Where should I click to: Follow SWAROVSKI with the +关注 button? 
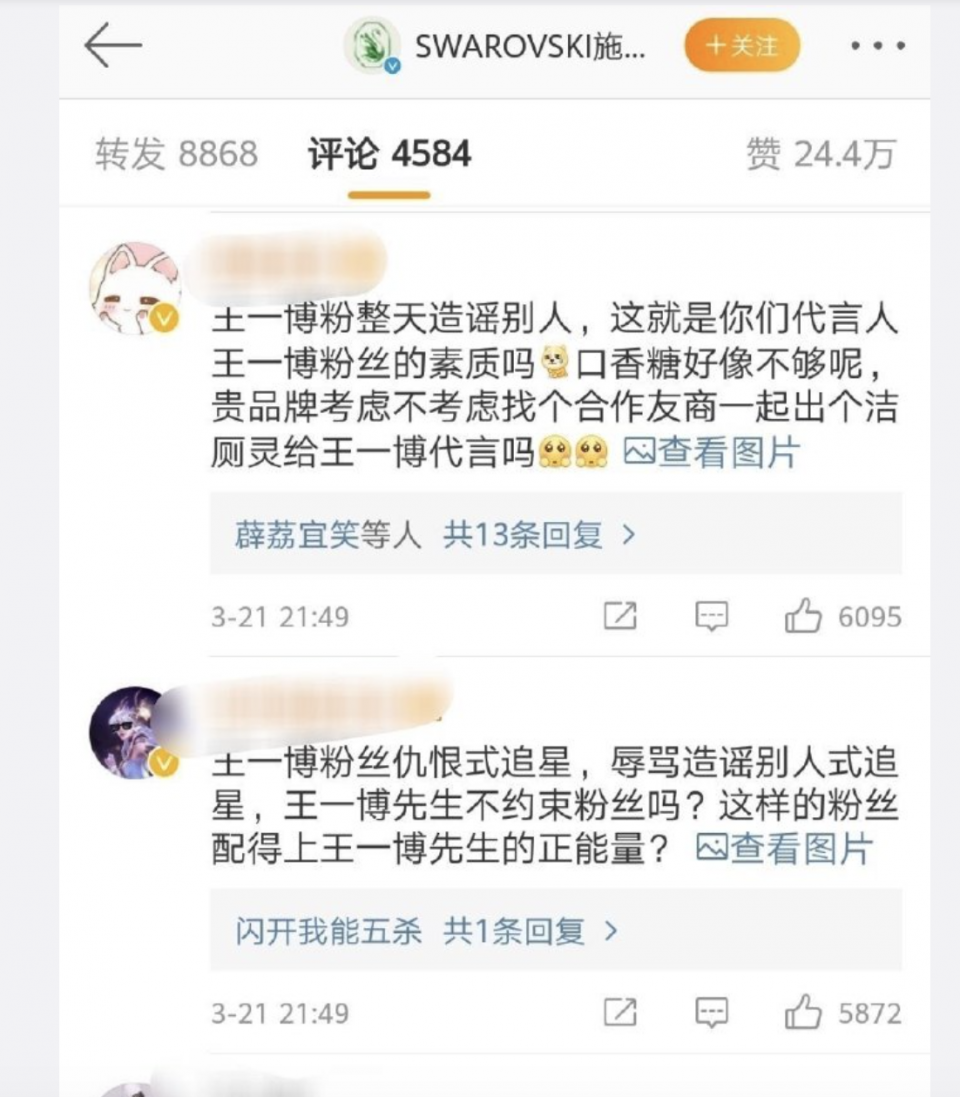point(742,46)
